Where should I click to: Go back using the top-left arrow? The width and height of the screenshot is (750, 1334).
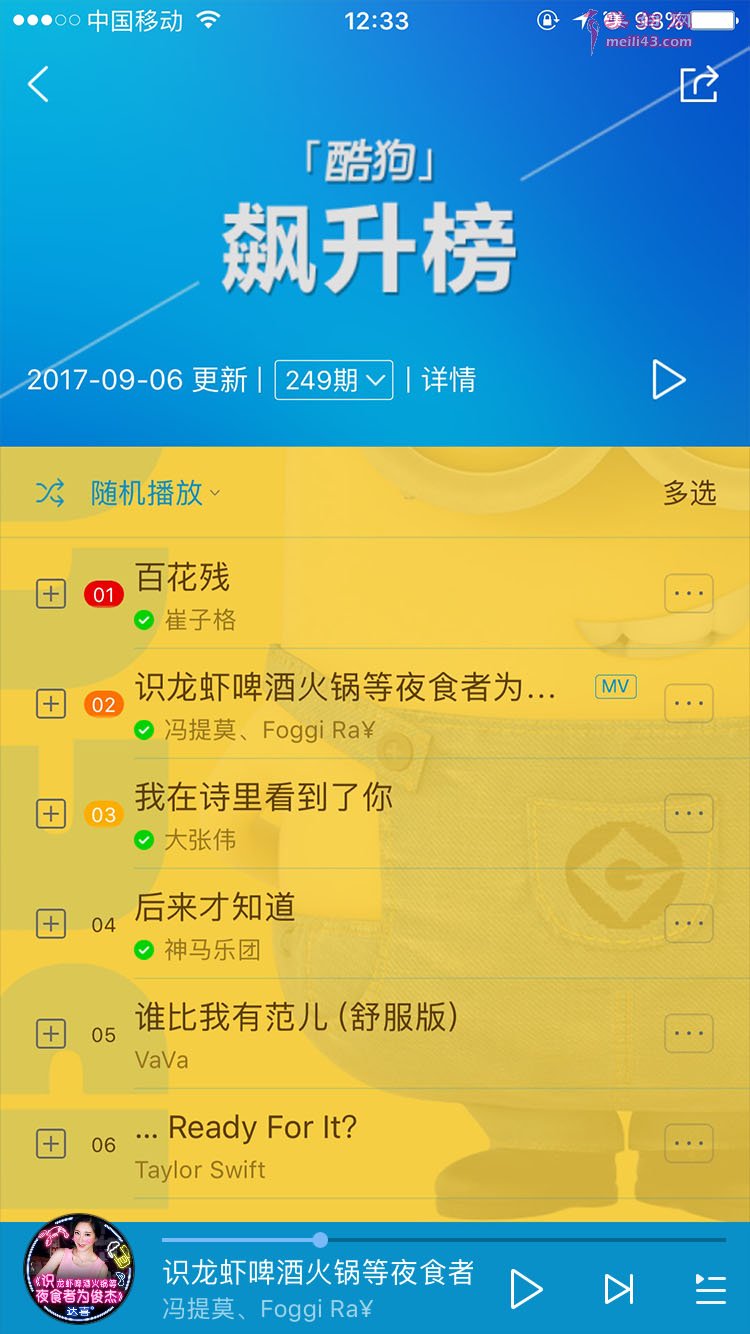tap(39, 85)
